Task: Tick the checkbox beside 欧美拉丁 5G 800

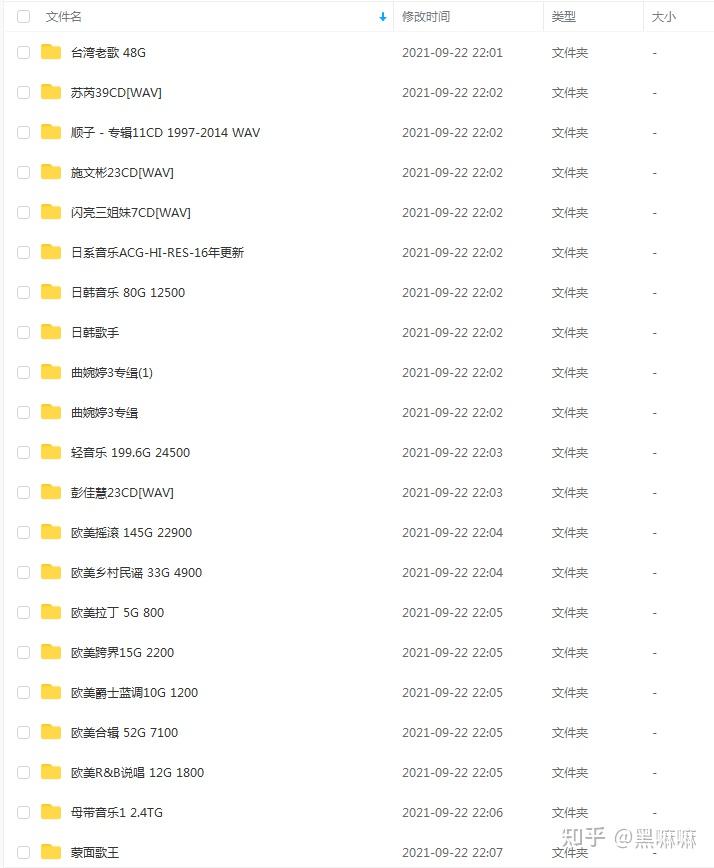Action: point(23,613)
